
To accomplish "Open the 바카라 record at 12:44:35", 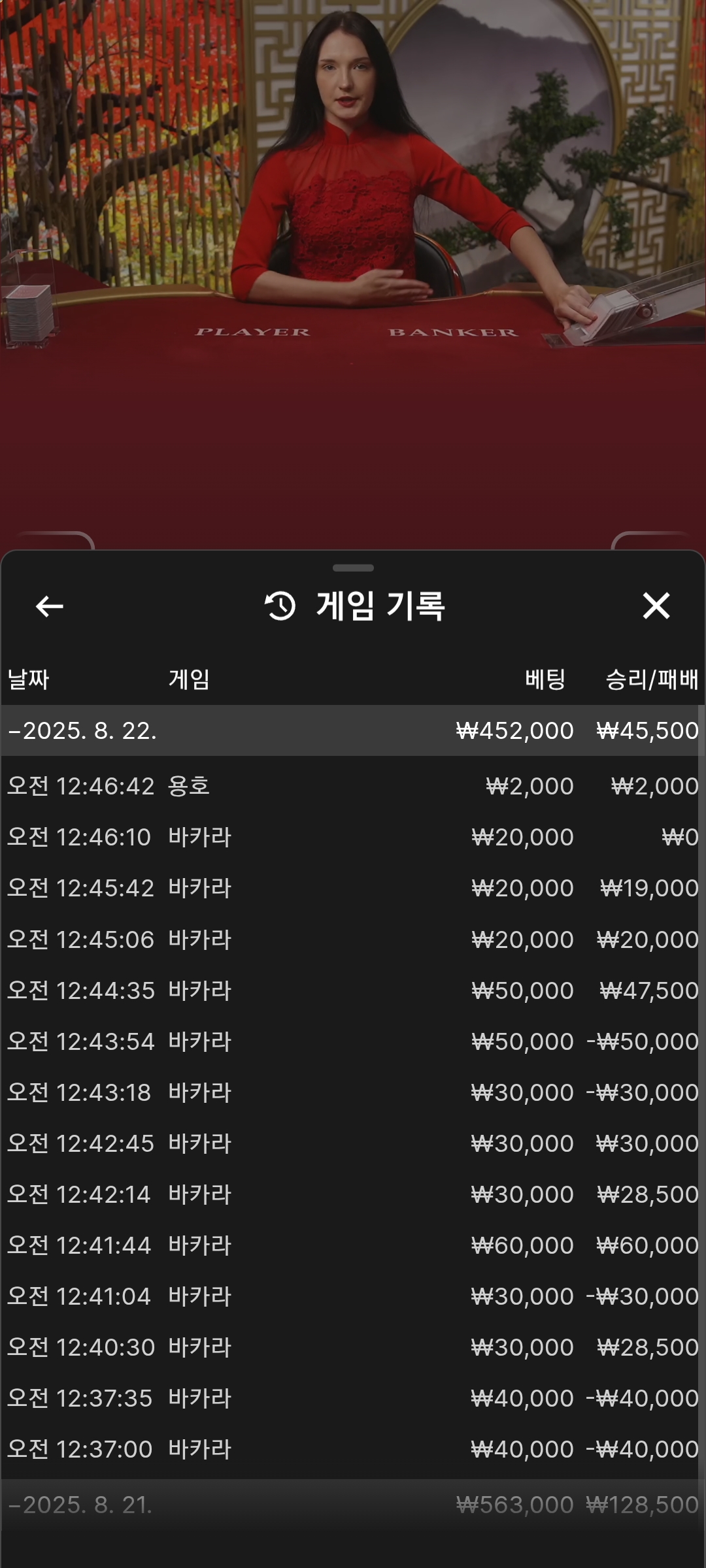I will 353,990.
